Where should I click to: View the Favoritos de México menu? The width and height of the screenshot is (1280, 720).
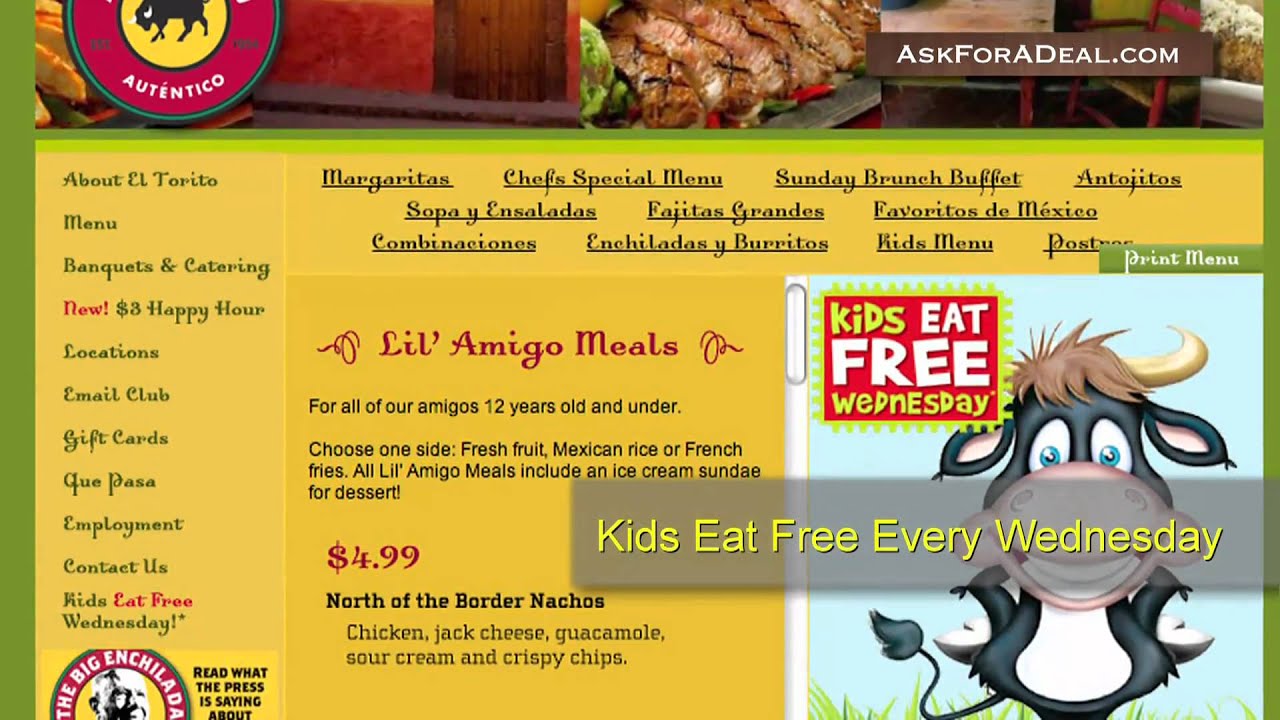click(984, 211)
